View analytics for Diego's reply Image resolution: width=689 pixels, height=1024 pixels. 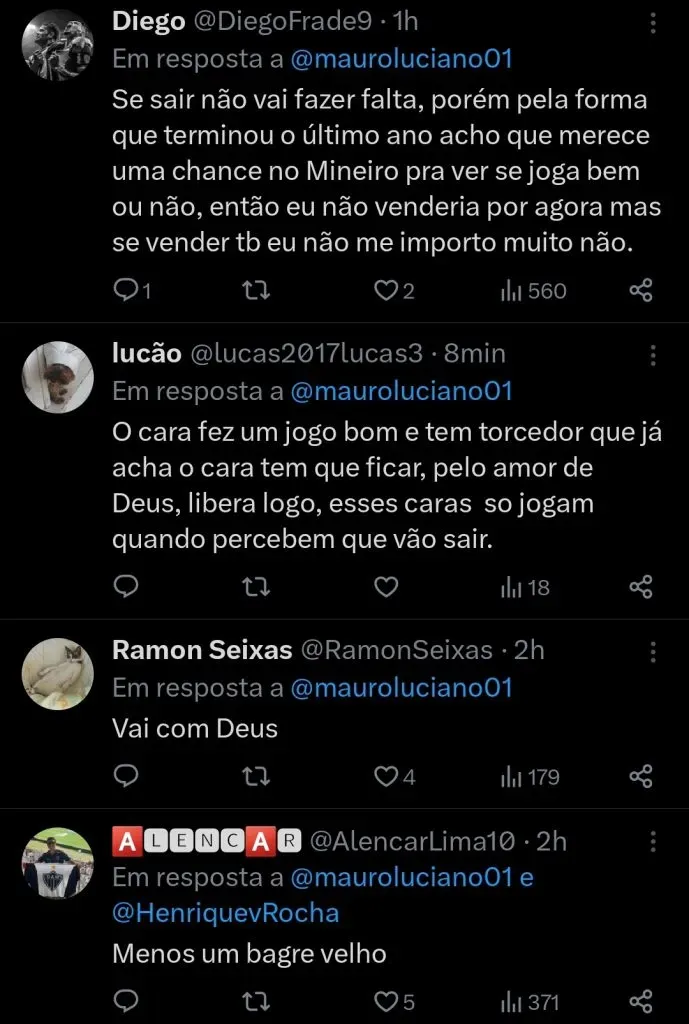click(x=533, y=290)
